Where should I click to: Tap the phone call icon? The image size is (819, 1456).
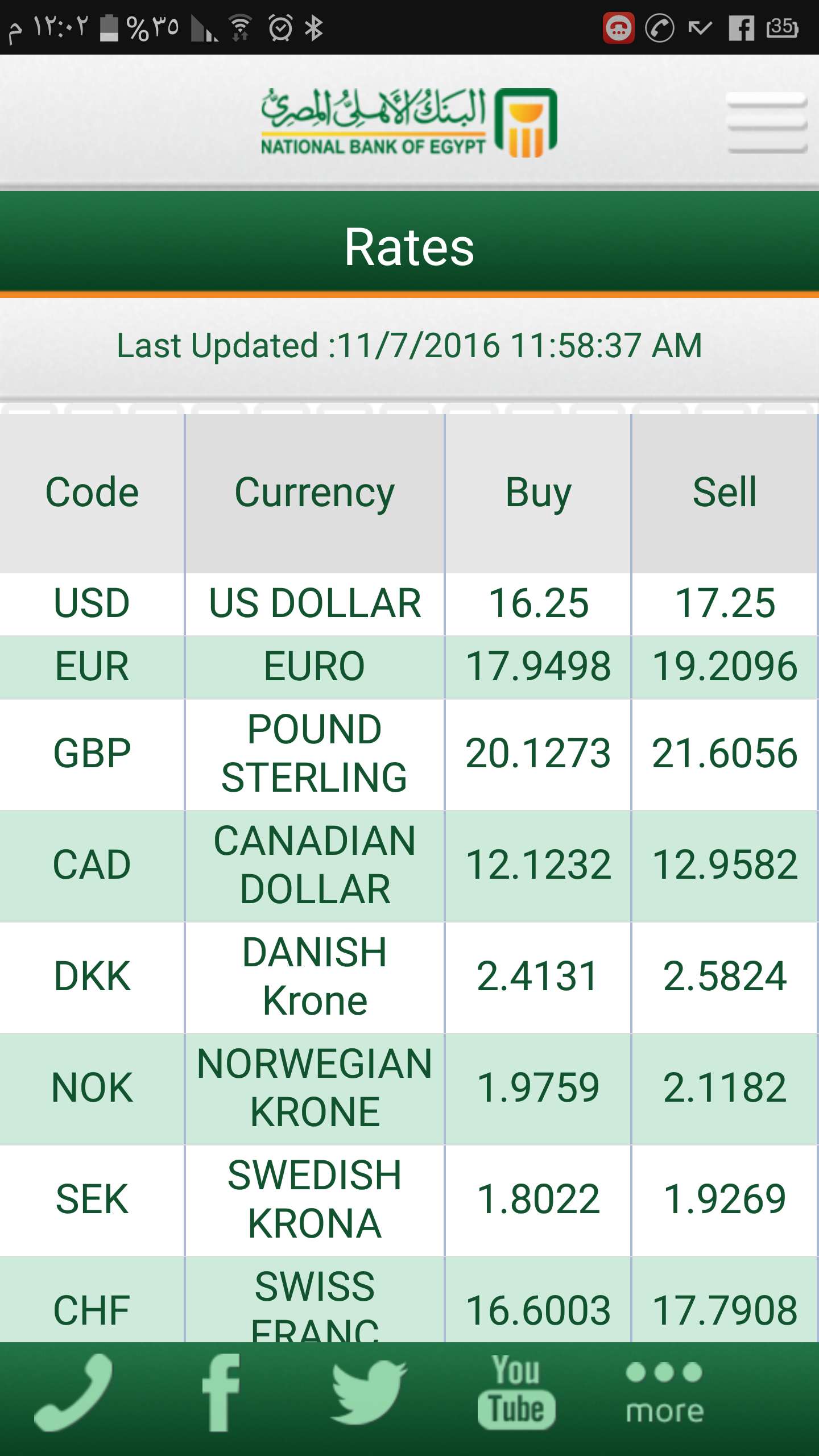(74, 1393)
